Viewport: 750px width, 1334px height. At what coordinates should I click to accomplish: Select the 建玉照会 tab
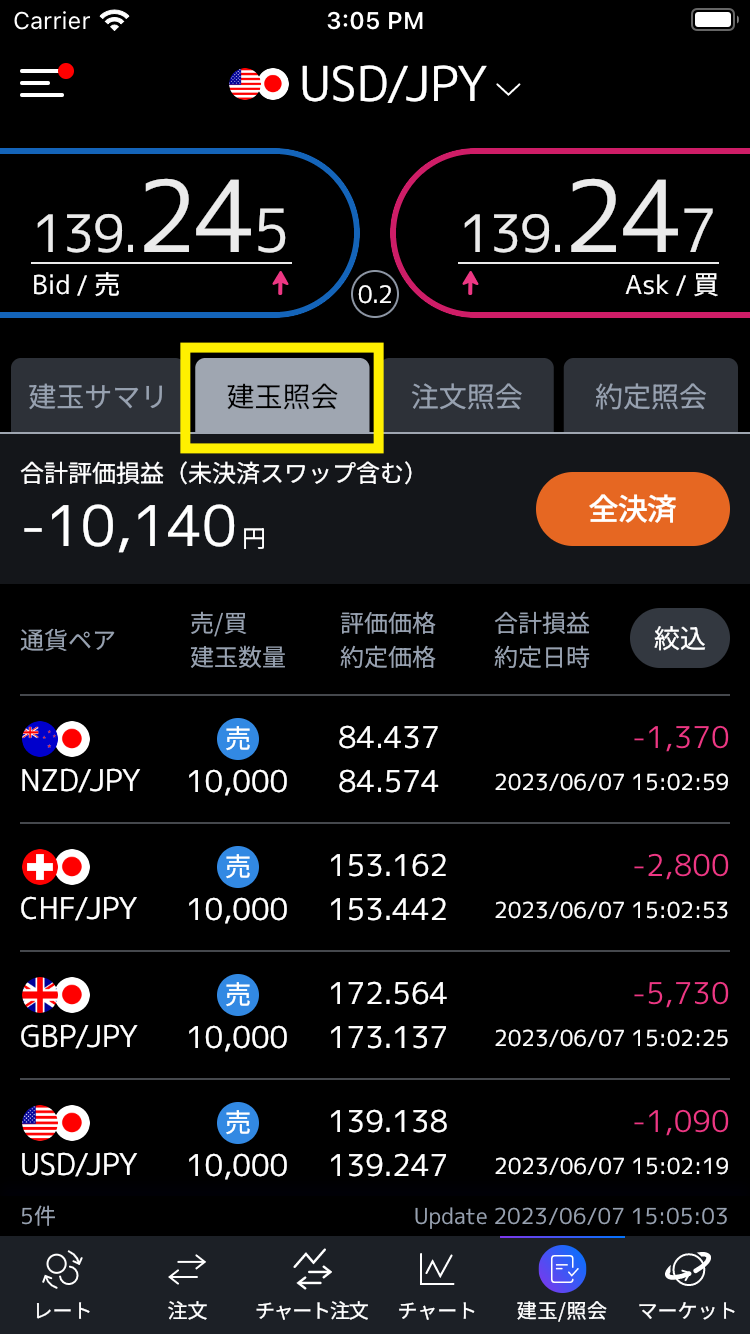tap(282, 396)
